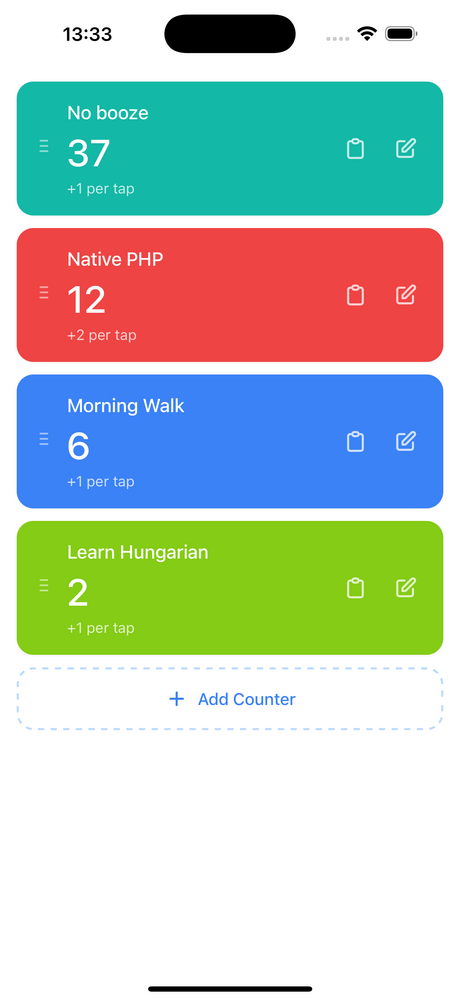Edit the Morning Walk counter
Viewport: 460px width, 1000px height.
(406, 441)
